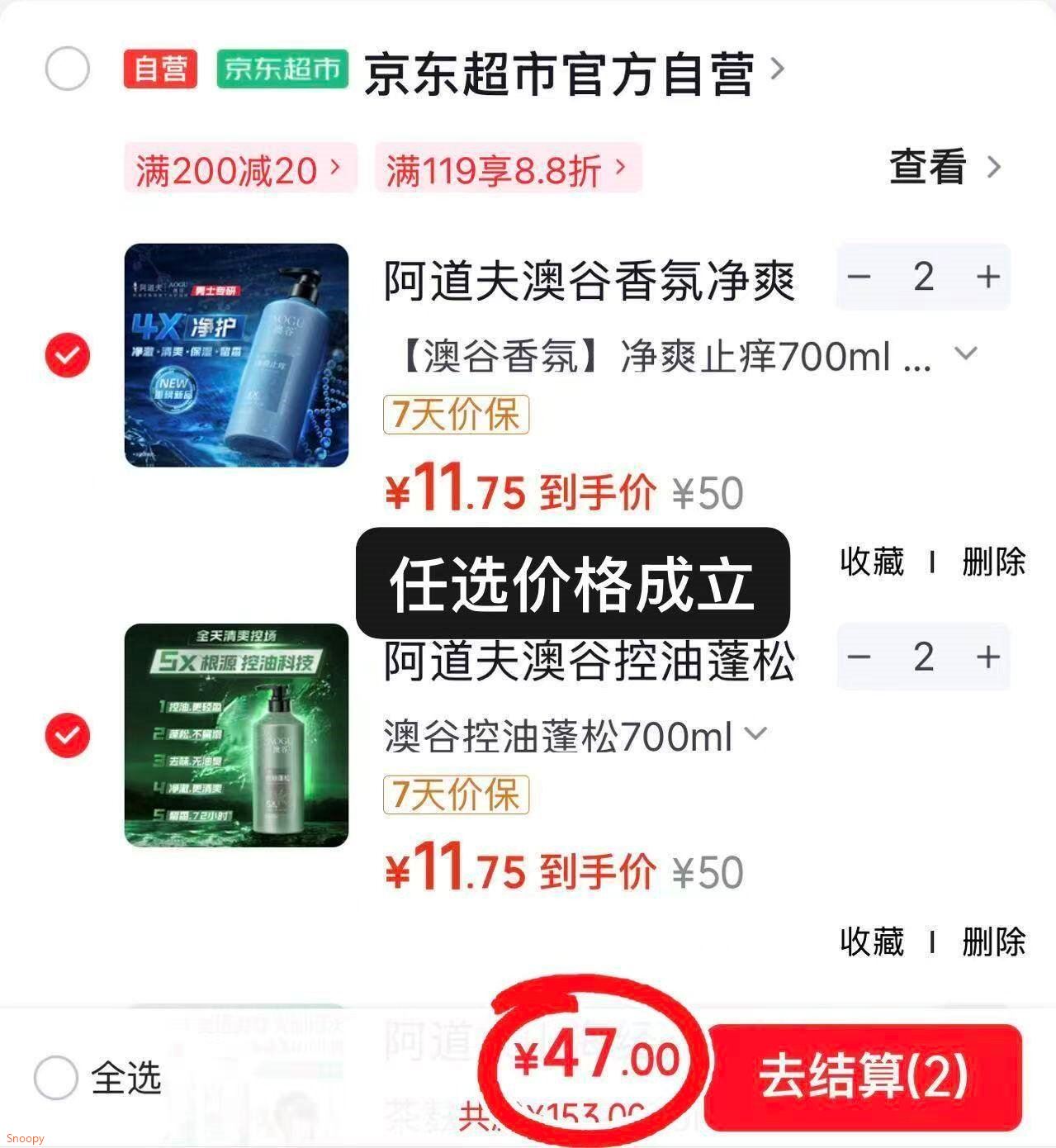
Task: Select the 京东超市官方自营 store checkbox
Action: click(x=67, y=69)
